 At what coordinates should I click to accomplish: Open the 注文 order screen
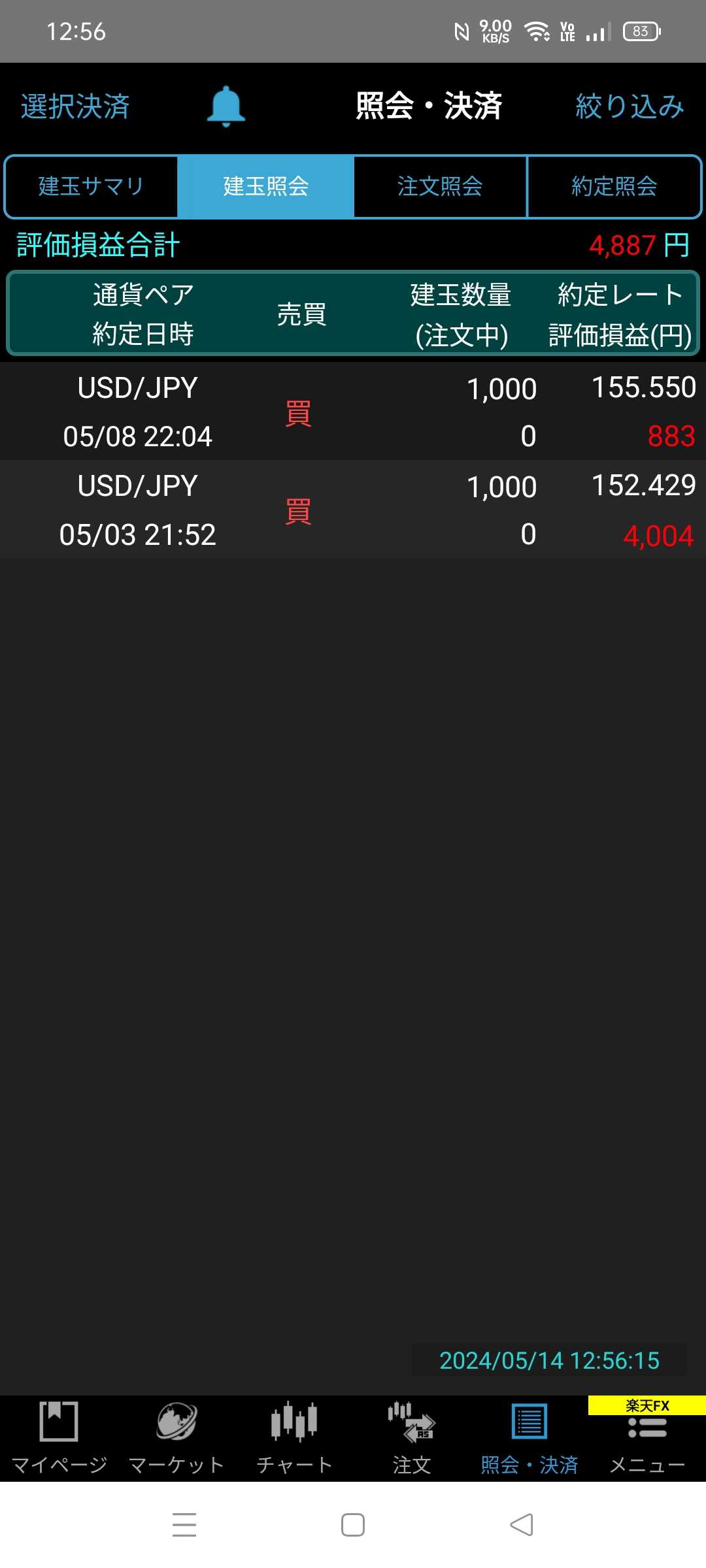[412, 1438]
